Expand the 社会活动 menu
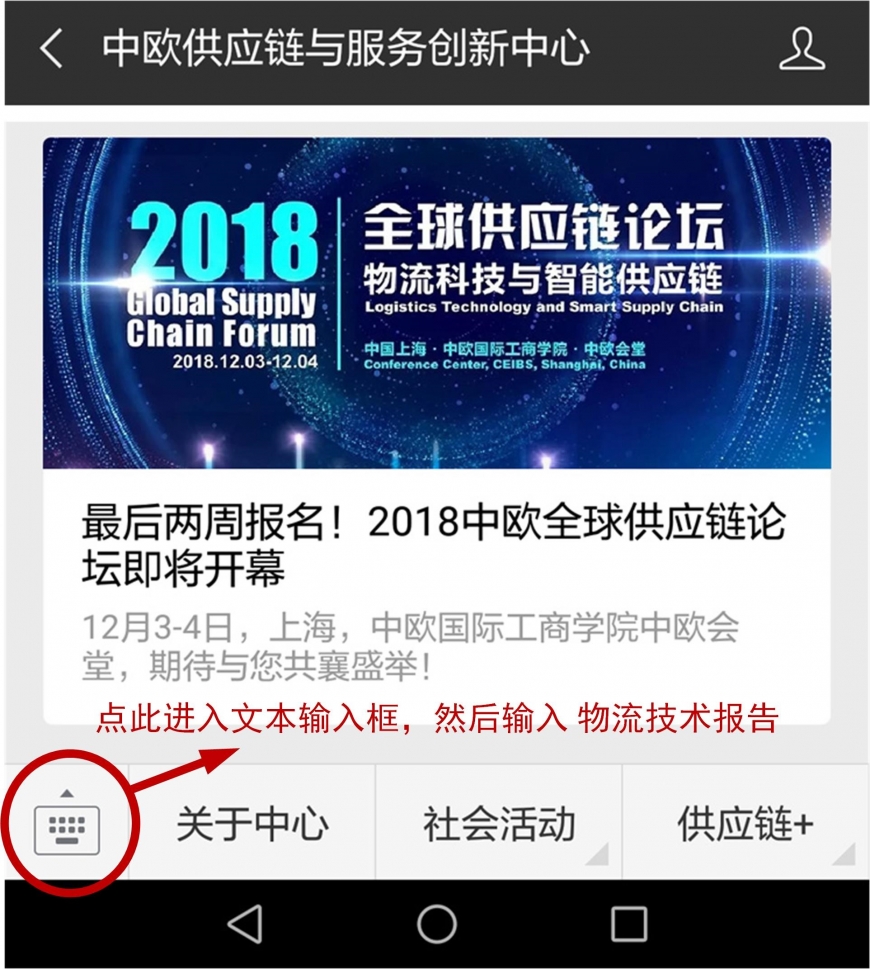The width and height of the screenshot is (870, 969). 499,825
